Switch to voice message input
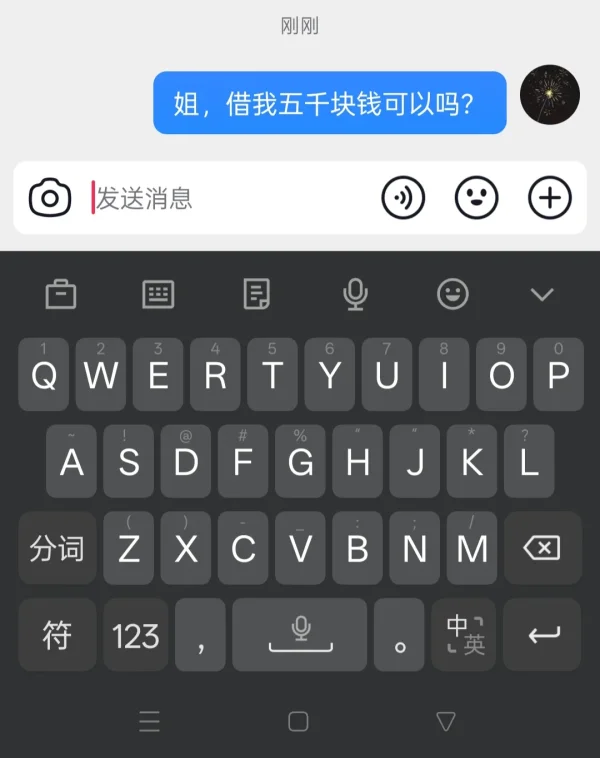Viewport: 600px width, 758px height. 403,198
